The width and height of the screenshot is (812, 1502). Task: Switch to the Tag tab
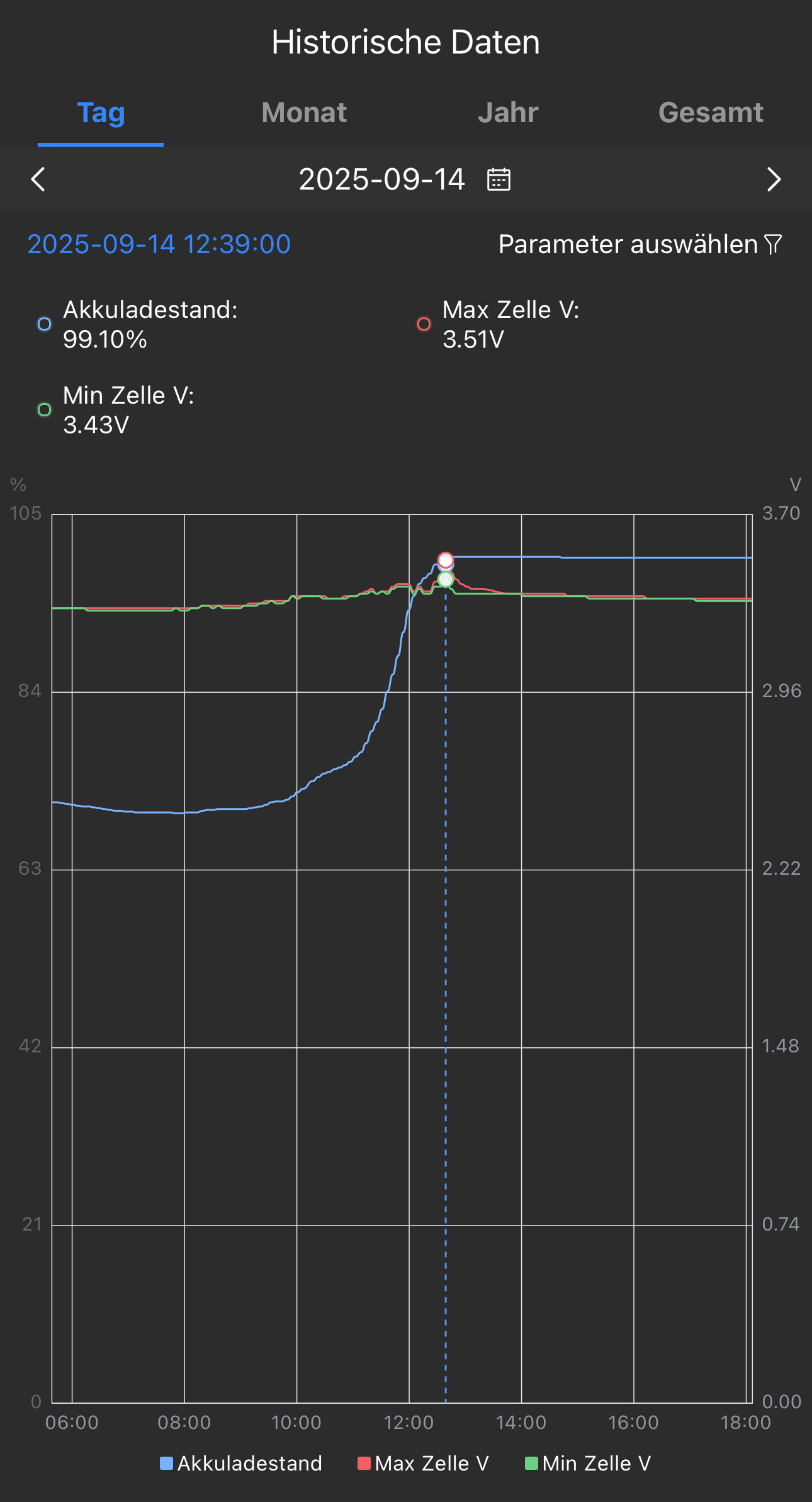101,113
